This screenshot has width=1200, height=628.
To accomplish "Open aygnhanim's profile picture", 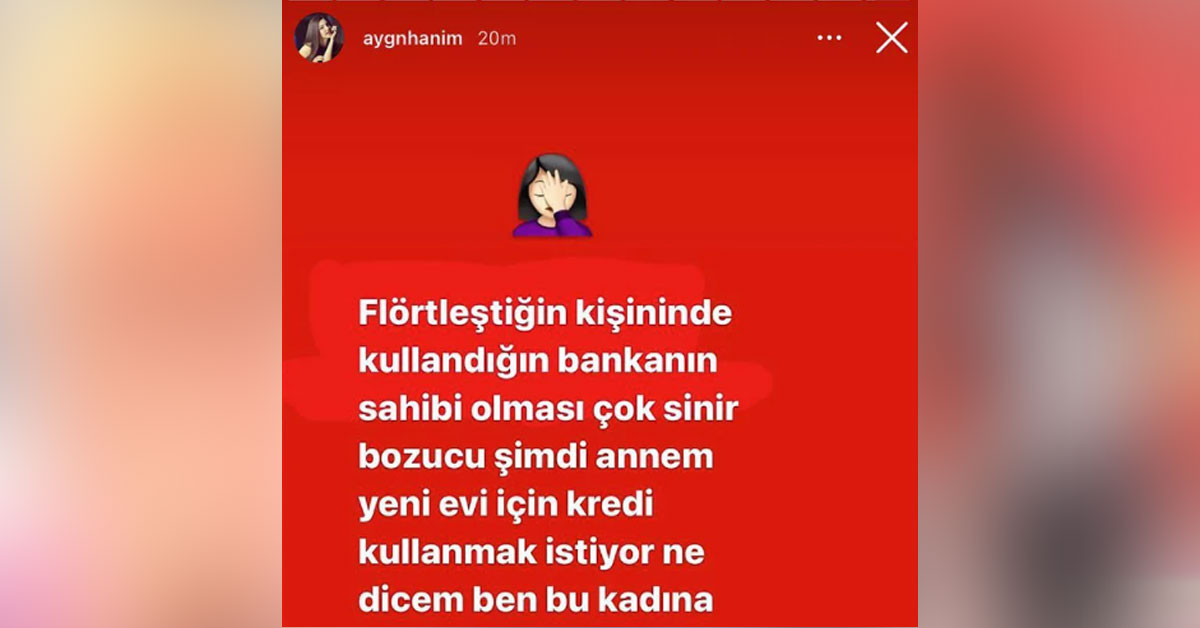I will coord(319,38).
